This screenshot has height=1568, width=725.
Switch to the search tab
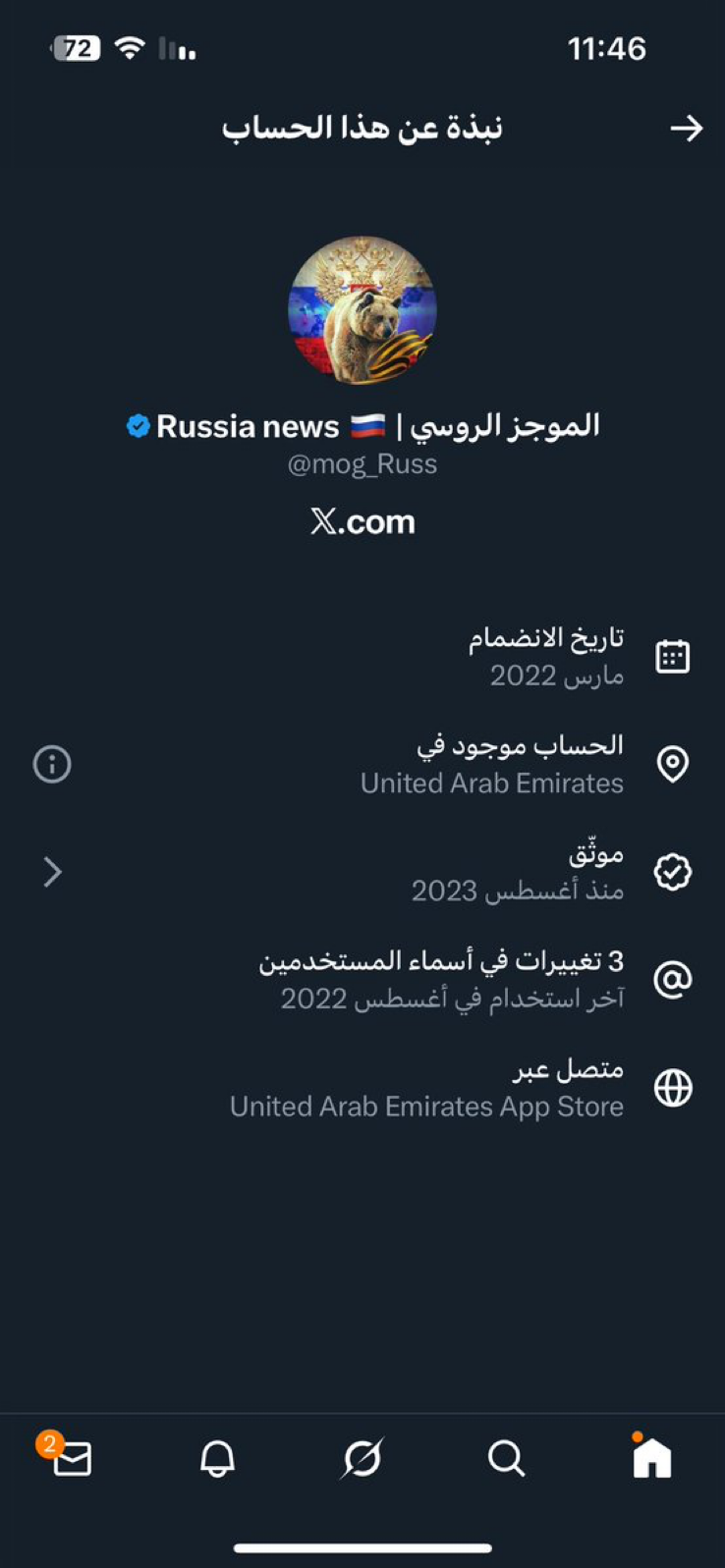click(x=506, y=1459)
